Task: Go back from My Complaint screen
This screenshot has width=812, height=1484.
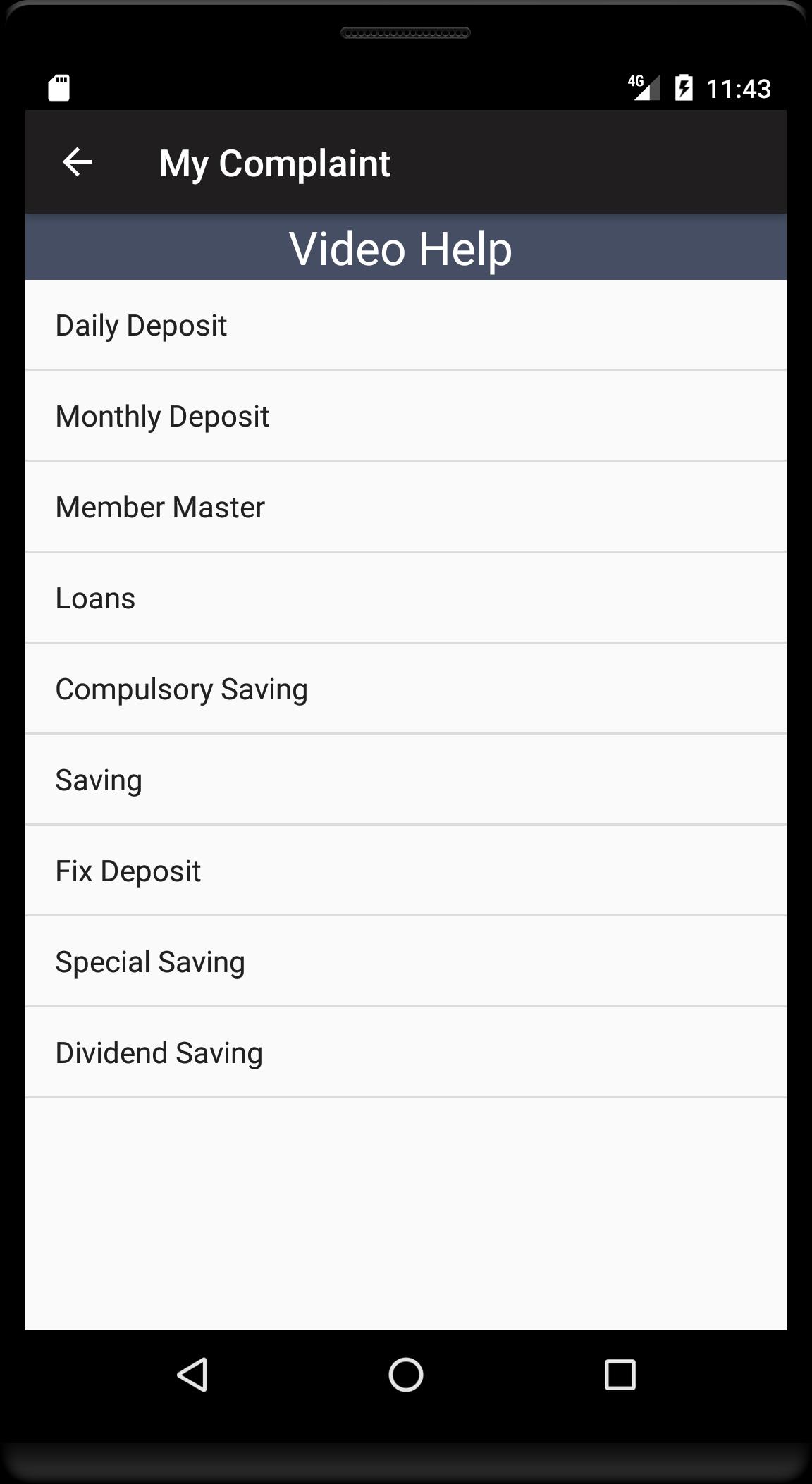Action: point(78,162)
